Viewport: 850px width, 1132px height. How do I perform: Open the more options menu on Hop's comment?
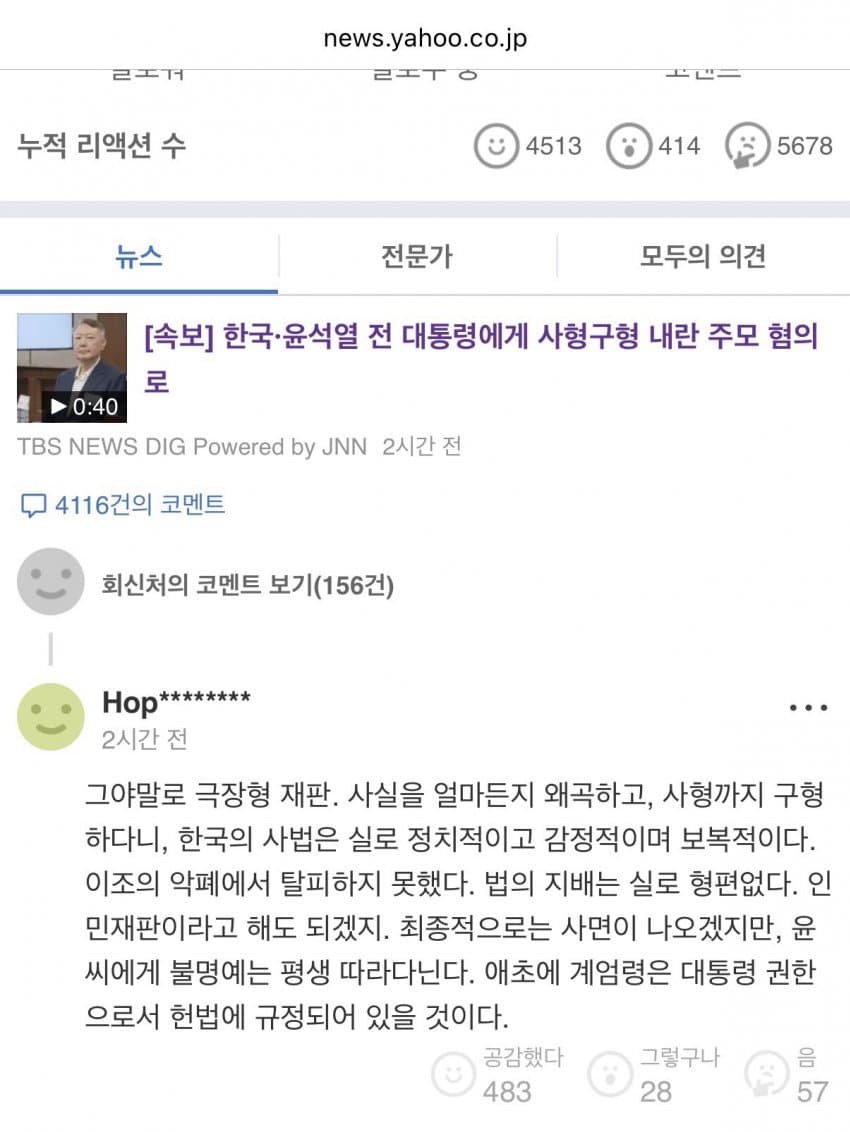coord(808,708)
